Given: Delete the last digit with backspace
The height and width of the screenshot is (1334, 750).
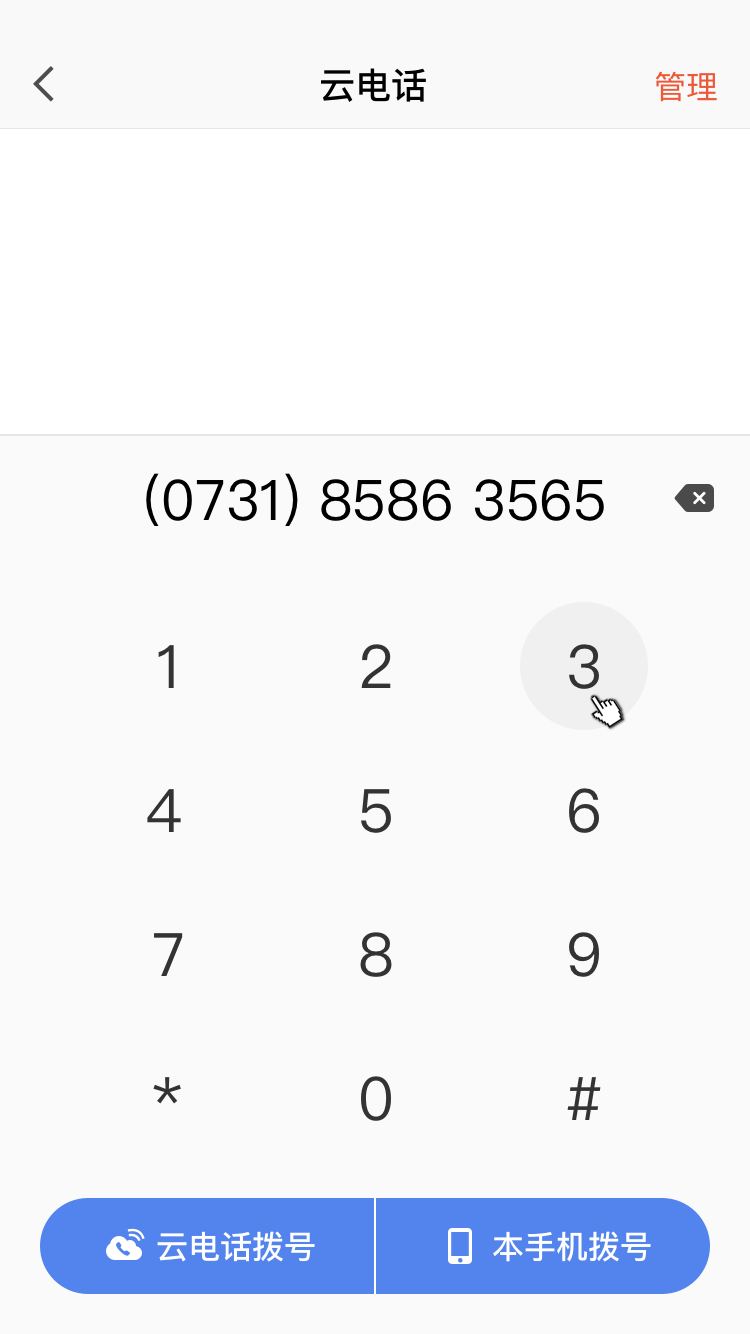Looking at the screenshot, I should [695, 498].
